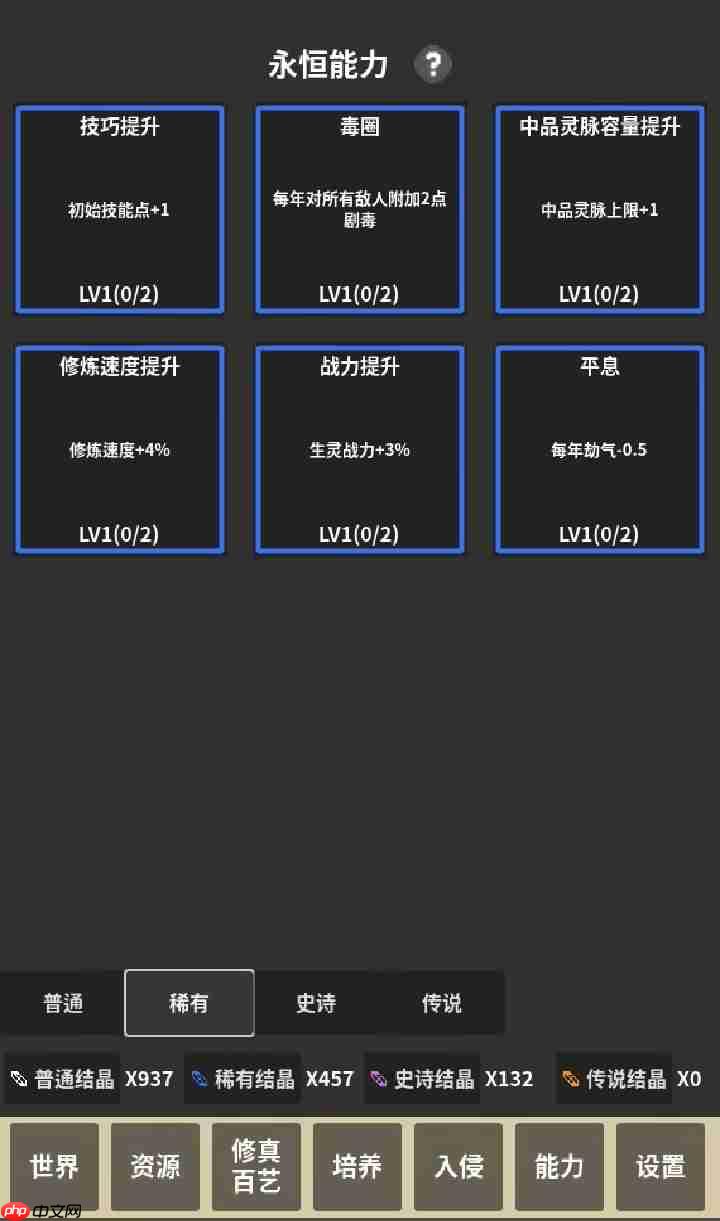Open the 培养 panel
The width and height of the screenshot is (720, 1221).
[x=357, y=1167]
